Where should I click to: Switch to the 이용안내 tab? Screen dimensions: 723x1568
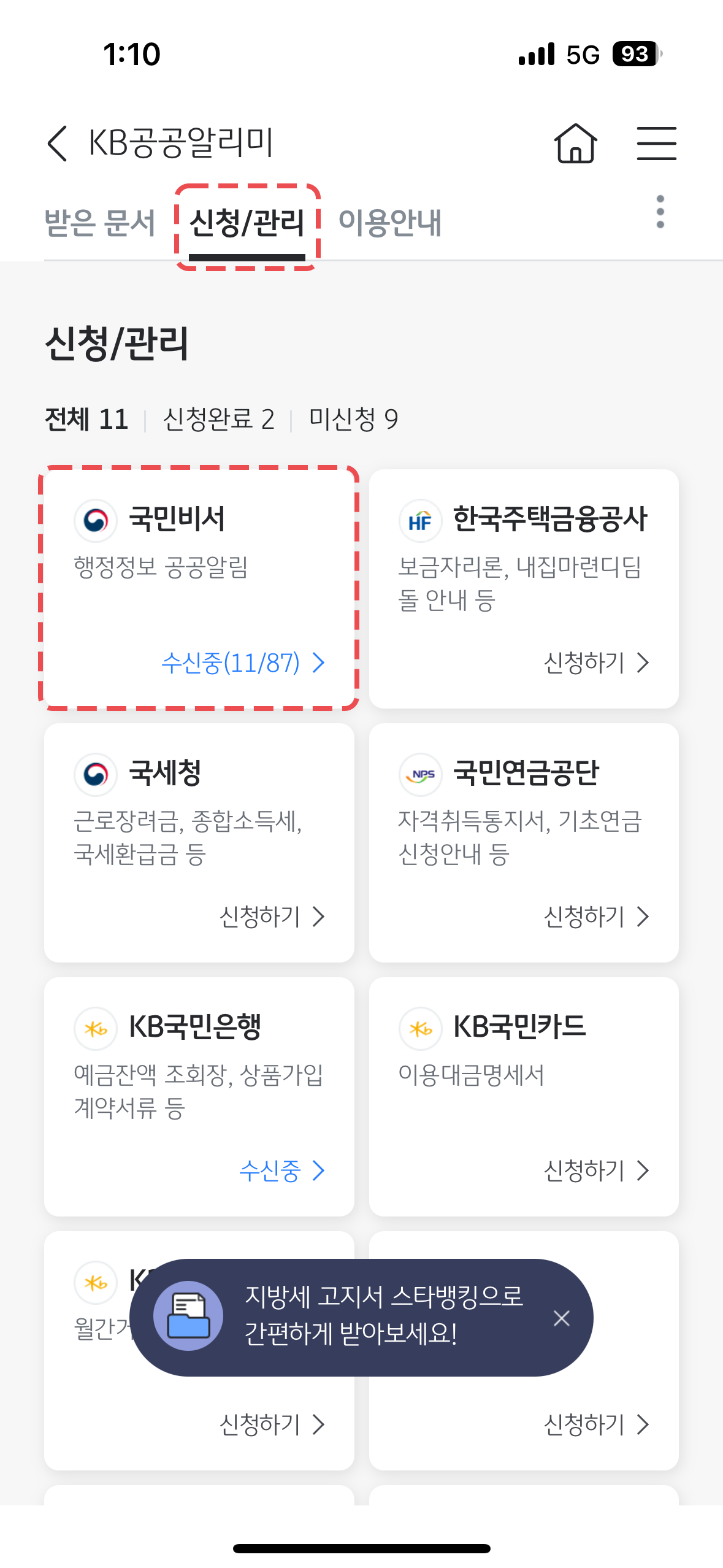(390, 222)
